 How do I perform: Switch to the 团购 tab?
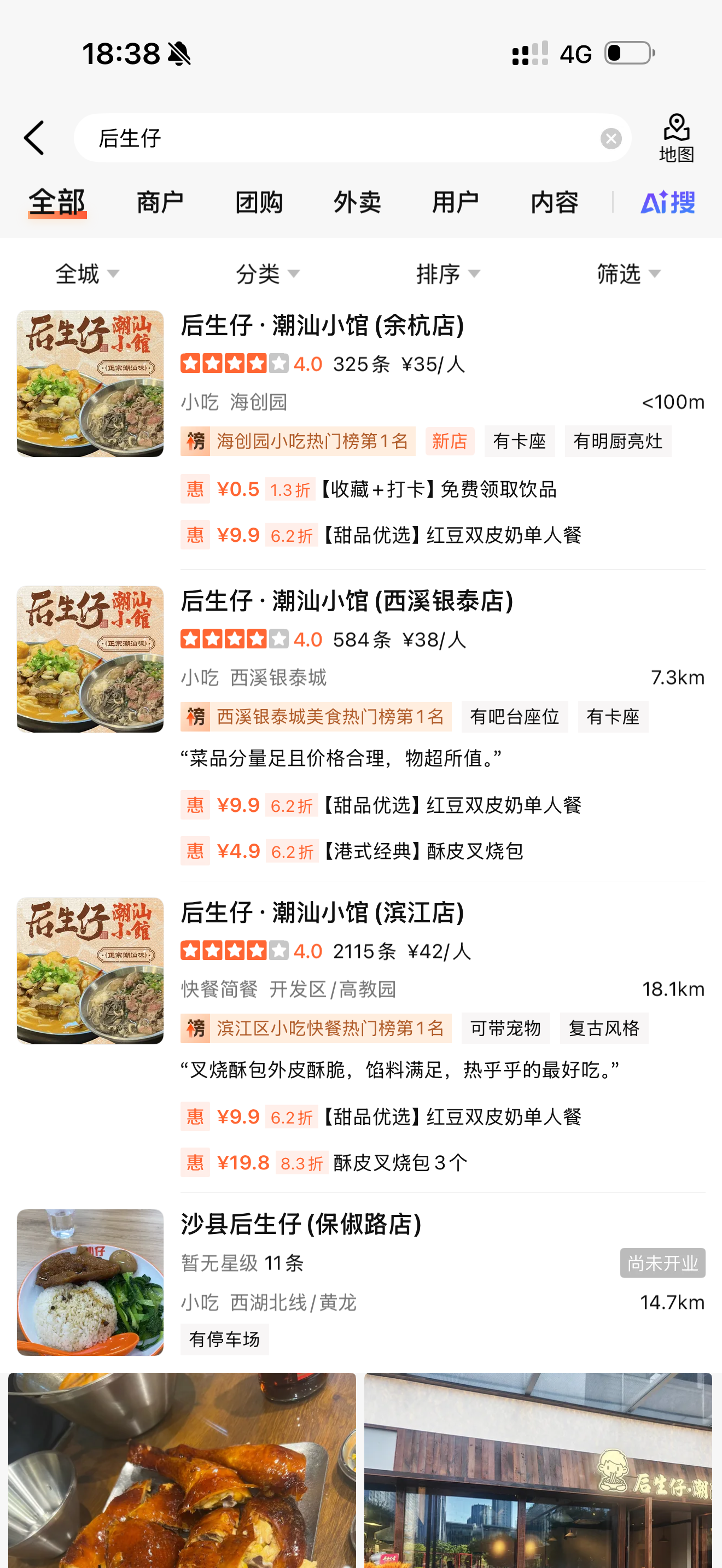pos(259,202)
